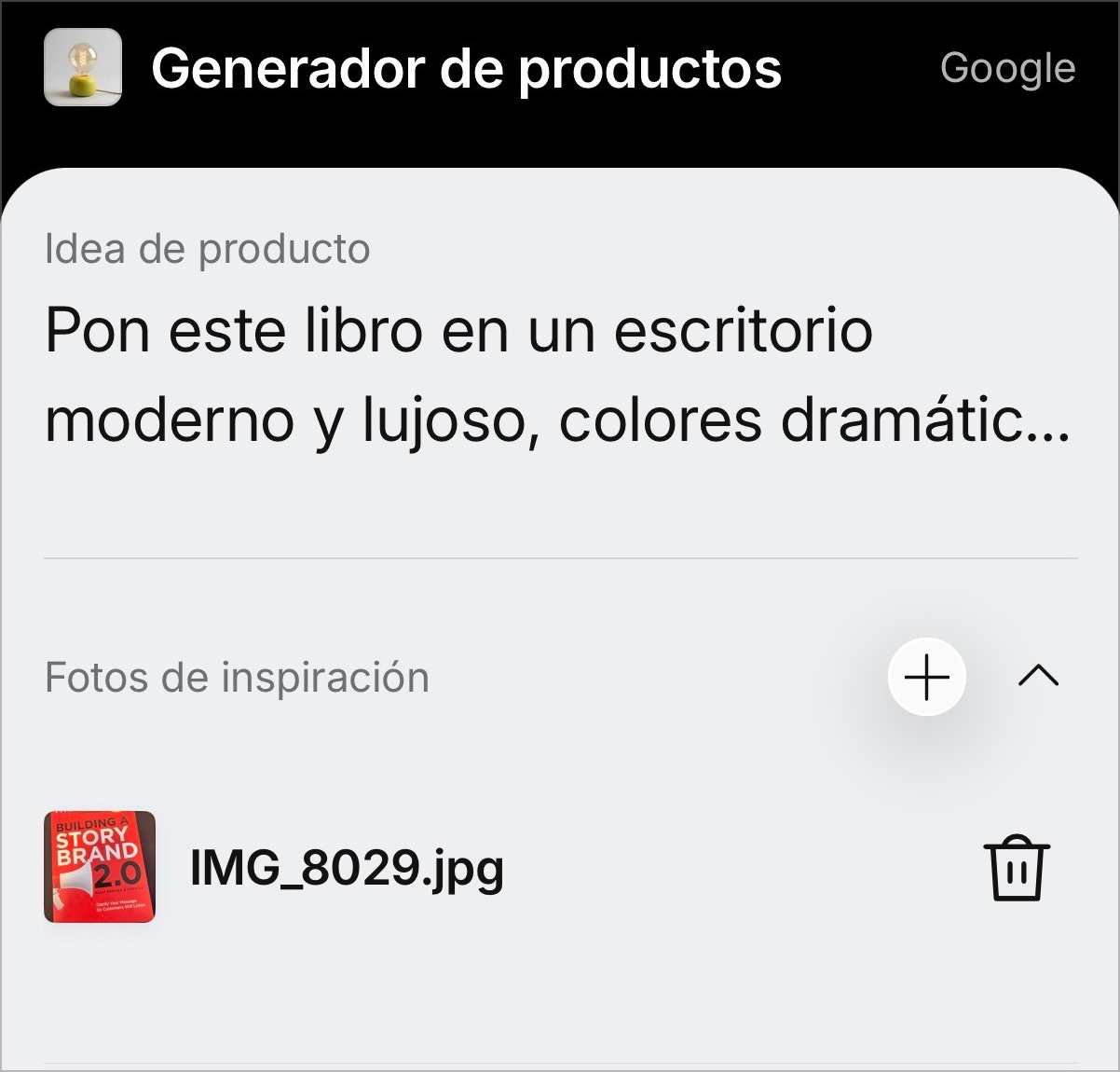The height and width of the screenshot is (1072, 1120).
Task: Collapse the Fotos de inspiración section
Action: click(x=1038, y=676)
